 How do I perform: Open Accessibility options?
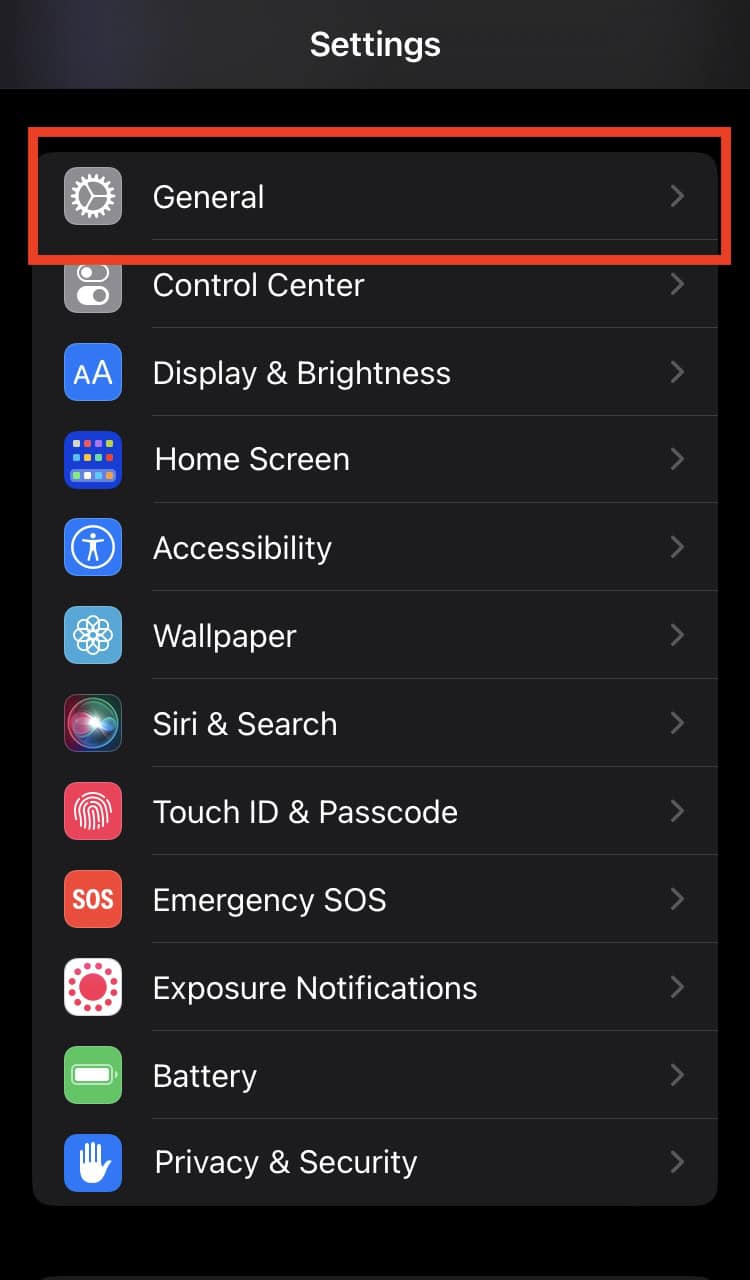coord(375,548)
